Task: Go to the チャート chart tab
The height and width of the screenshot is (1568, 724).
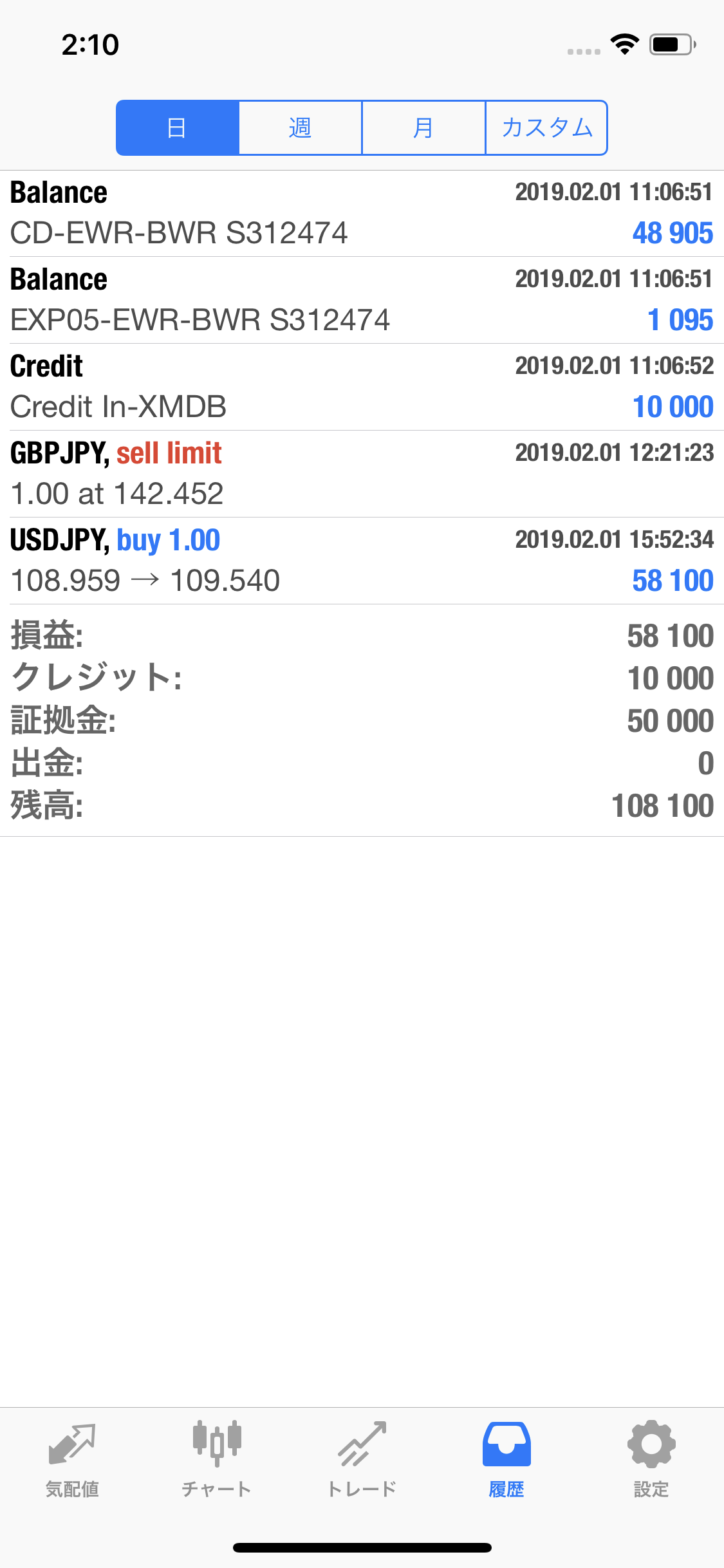Action: point(217,1459)
